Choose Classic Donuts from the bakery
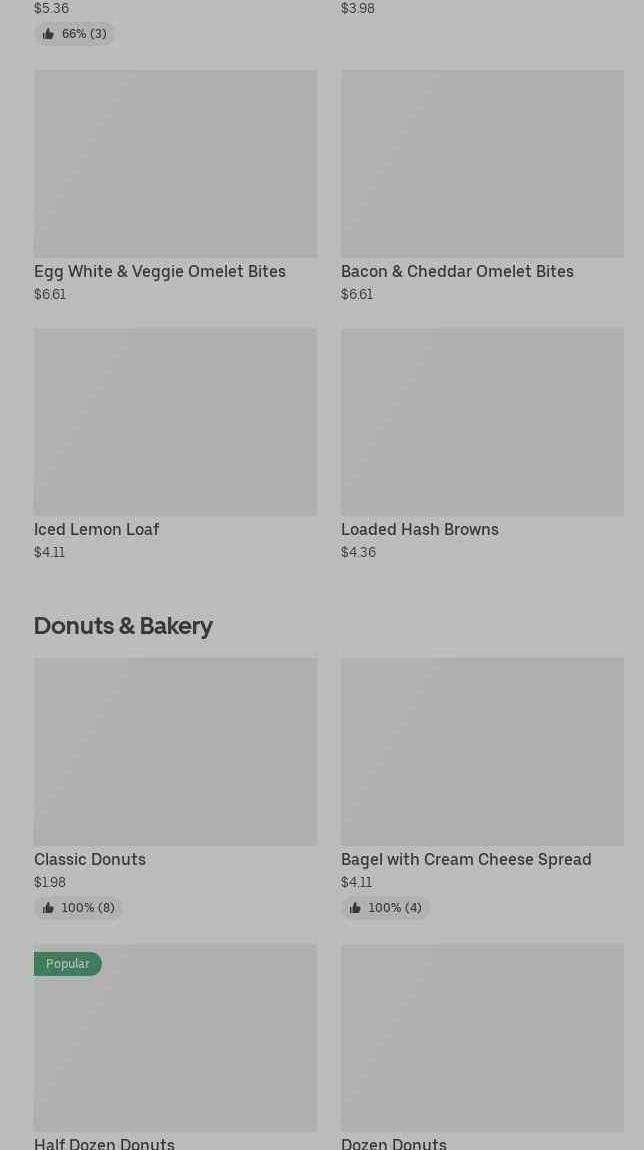This screenshot has height=1150, width=644. [175, 788]
